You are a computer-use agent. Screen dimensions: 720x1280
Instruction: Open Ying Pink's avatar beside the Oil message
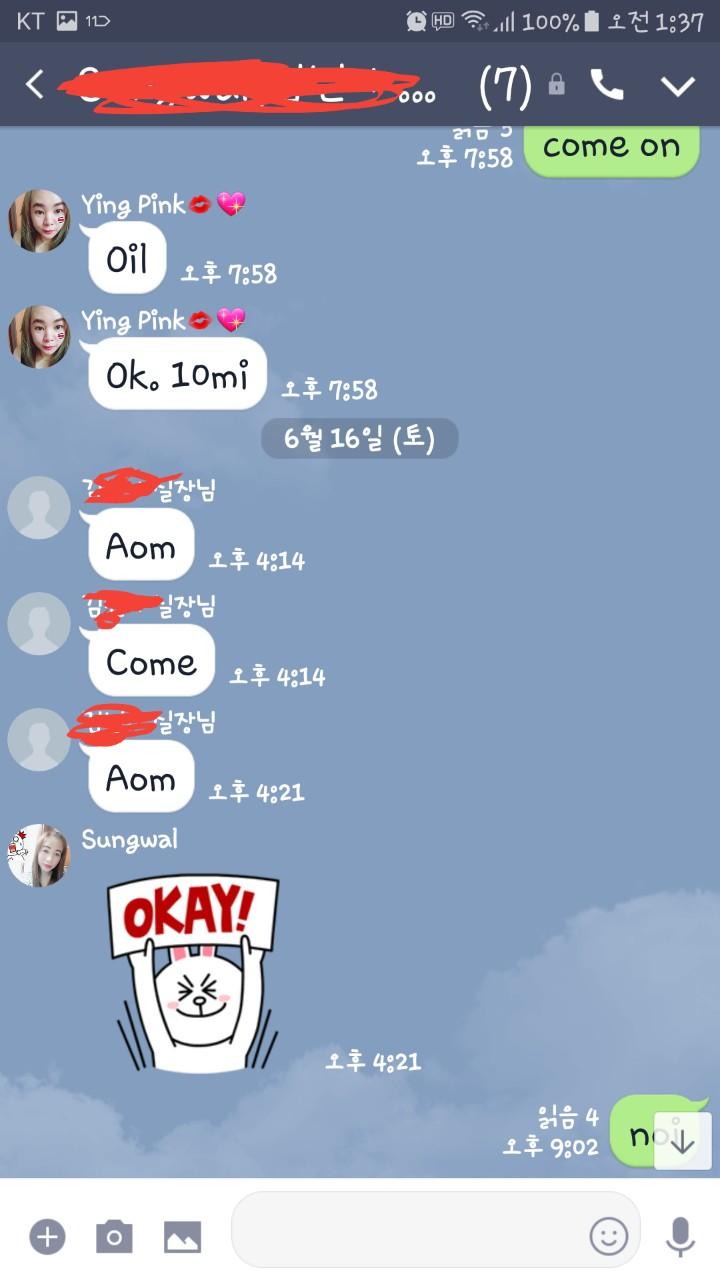pyautogui.click(x=39, y=221)
